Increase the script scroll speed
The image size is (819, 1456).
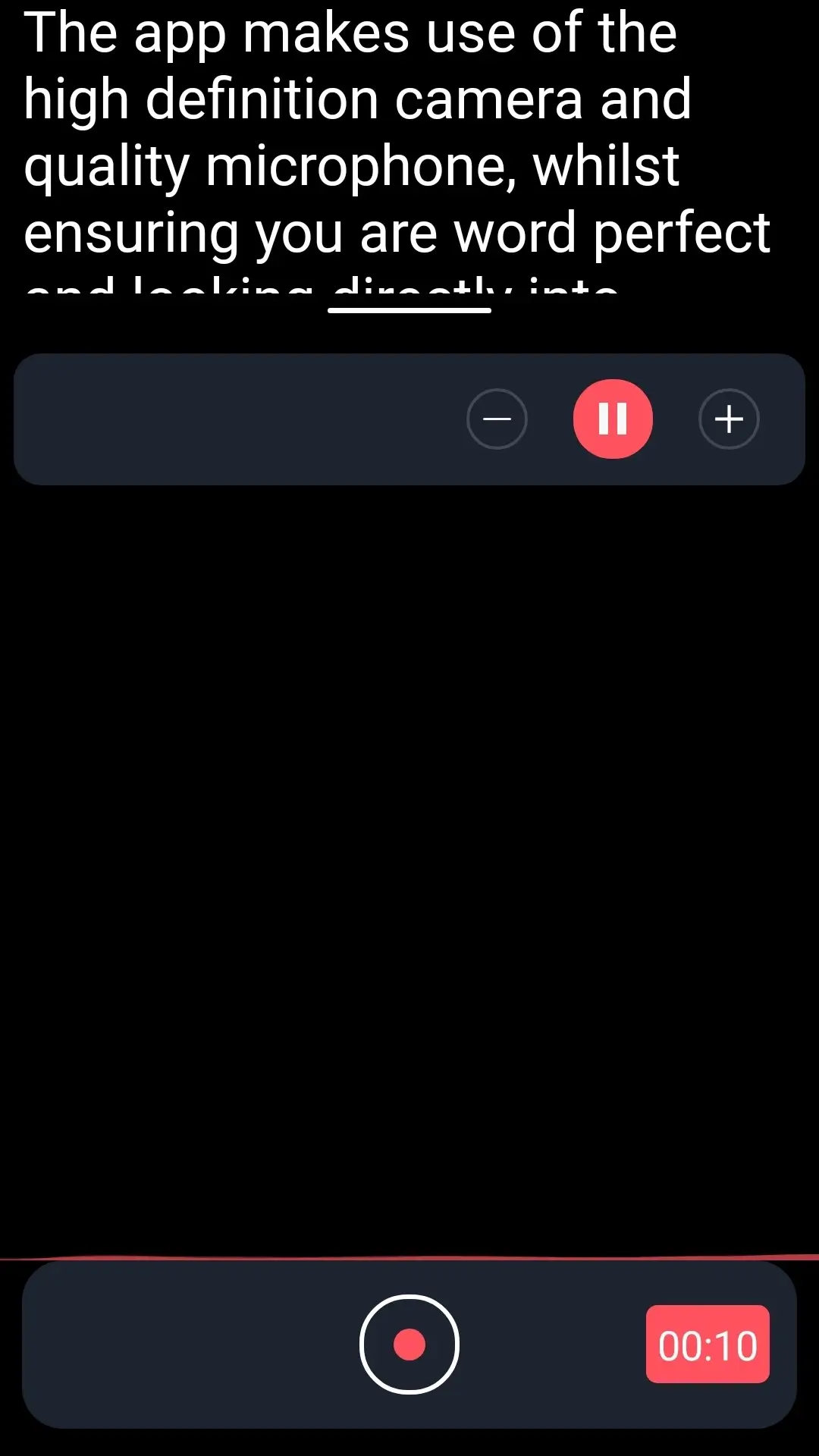729,419
